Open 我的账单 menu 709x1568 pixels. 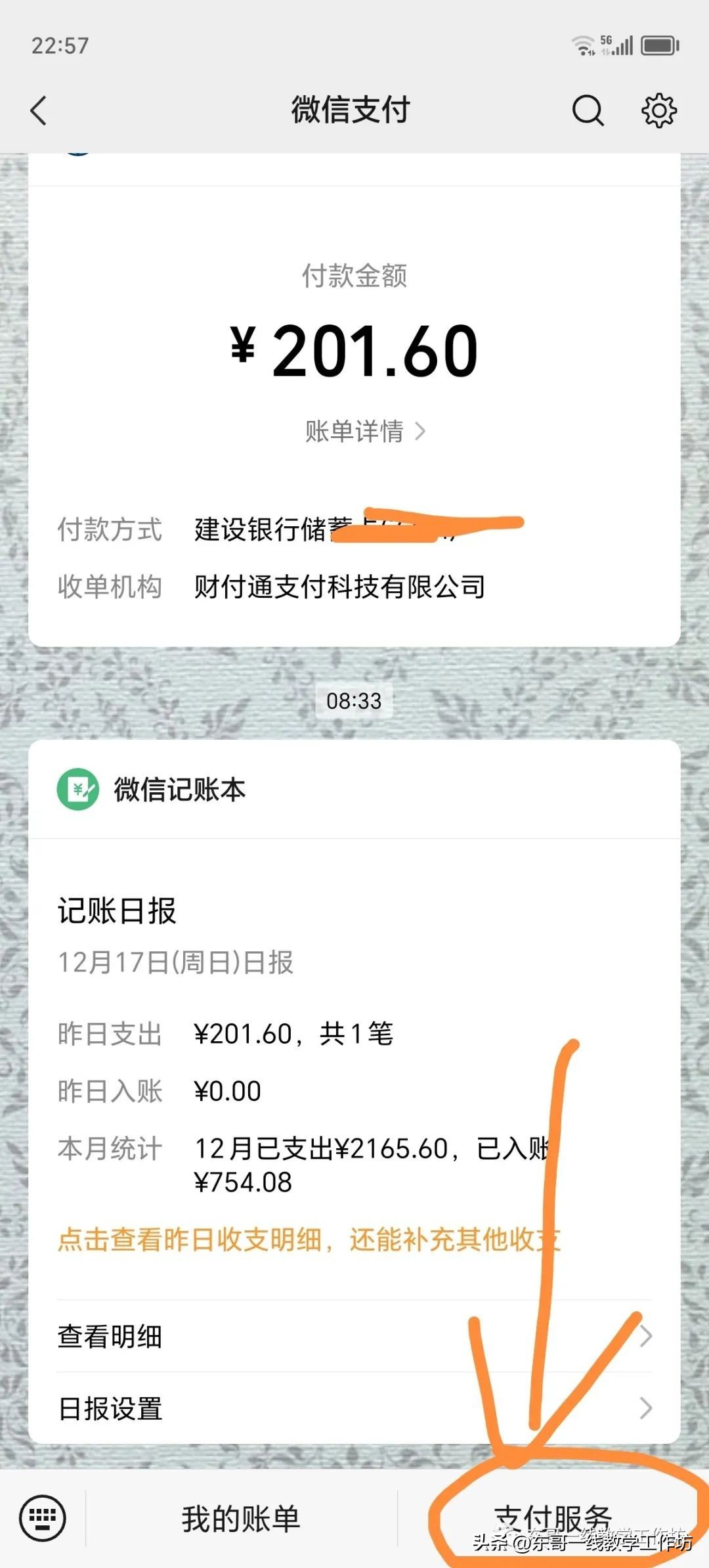(x=241, y=1519)
